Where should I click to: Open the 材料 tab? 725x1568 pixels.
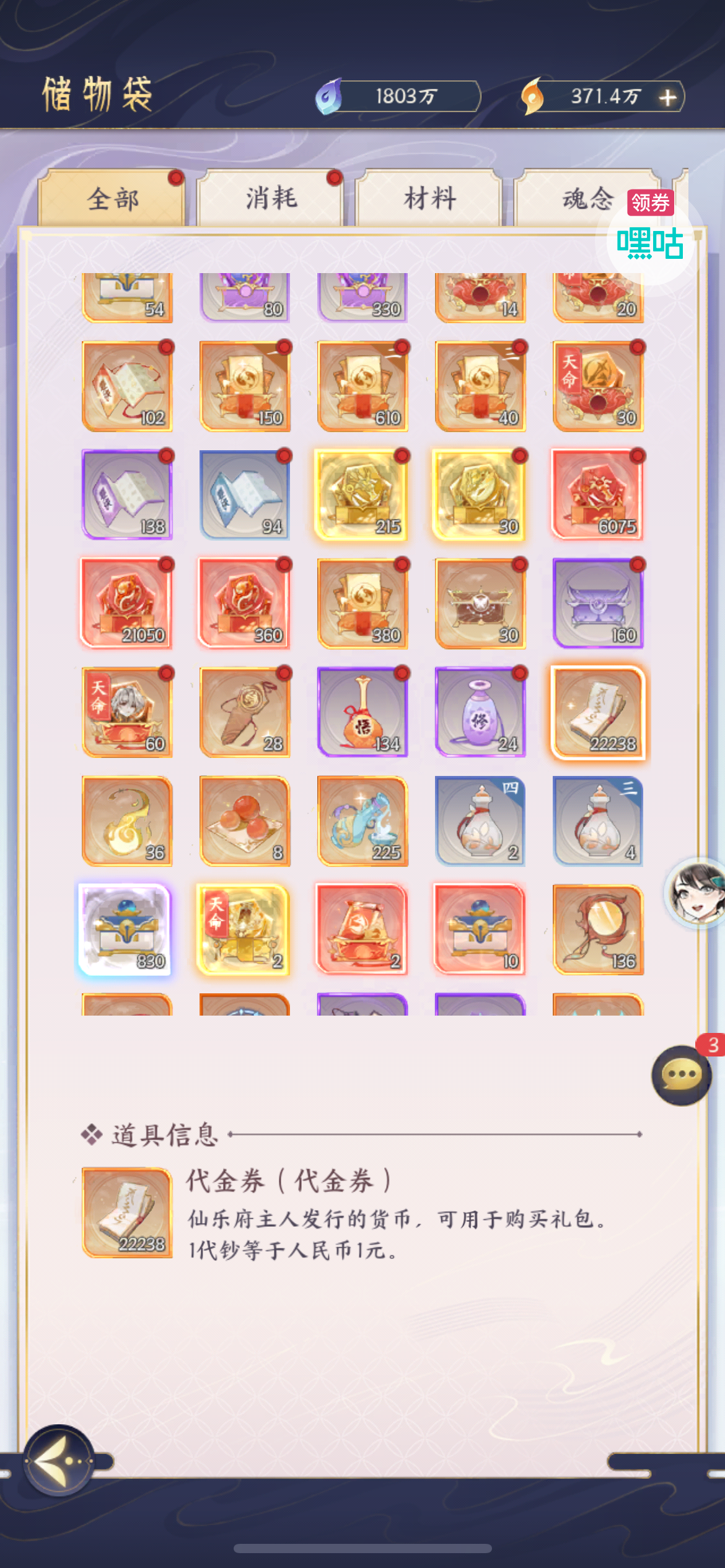coord(429,199)
